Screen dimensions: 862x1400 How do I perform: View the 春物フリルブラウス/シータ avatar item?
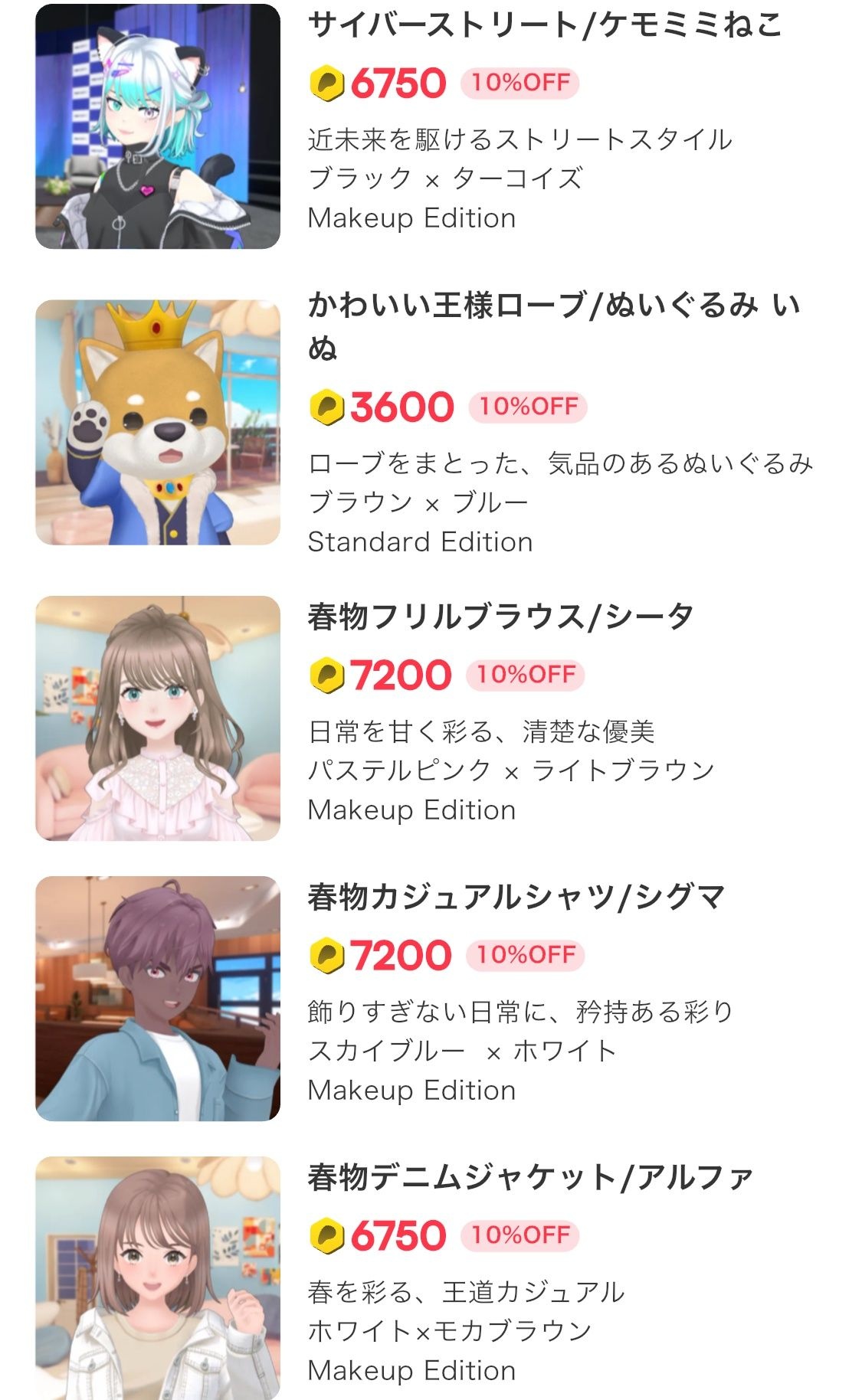(431, 718)
